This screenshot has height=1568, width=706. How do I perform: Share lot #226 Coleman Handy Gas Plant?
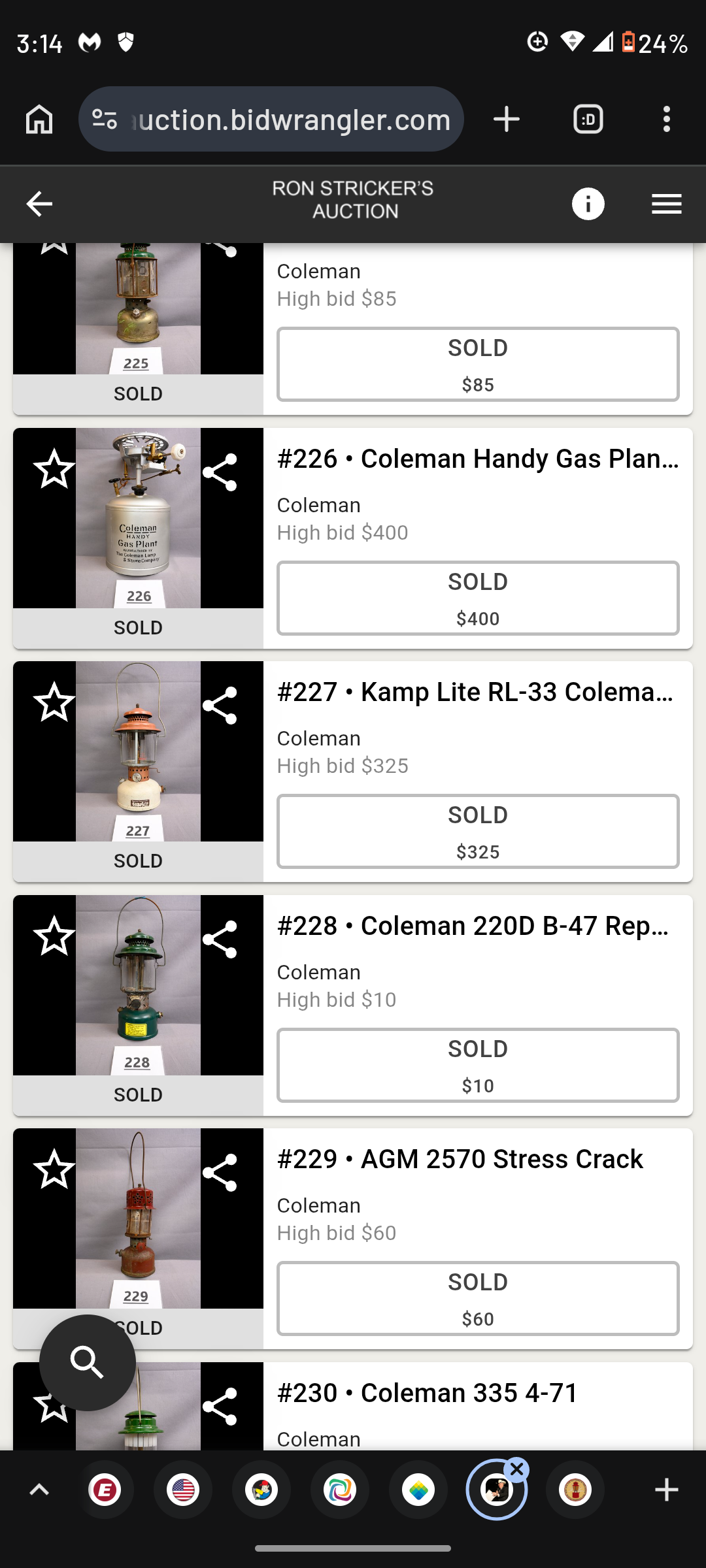point(220,472)
